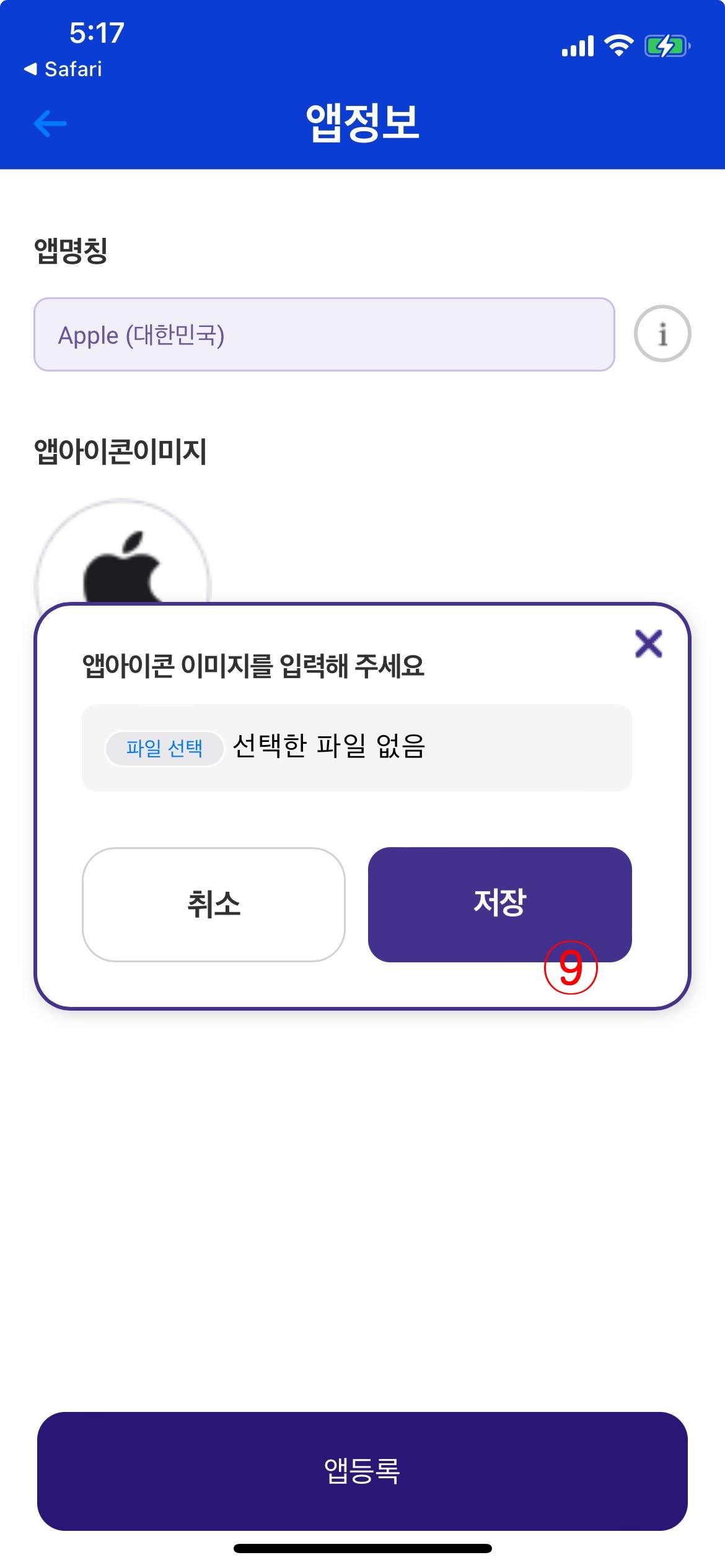Close the icon image dialog
The width and height of the screenshot is (725, 1568).
click(x=648, y=643)
